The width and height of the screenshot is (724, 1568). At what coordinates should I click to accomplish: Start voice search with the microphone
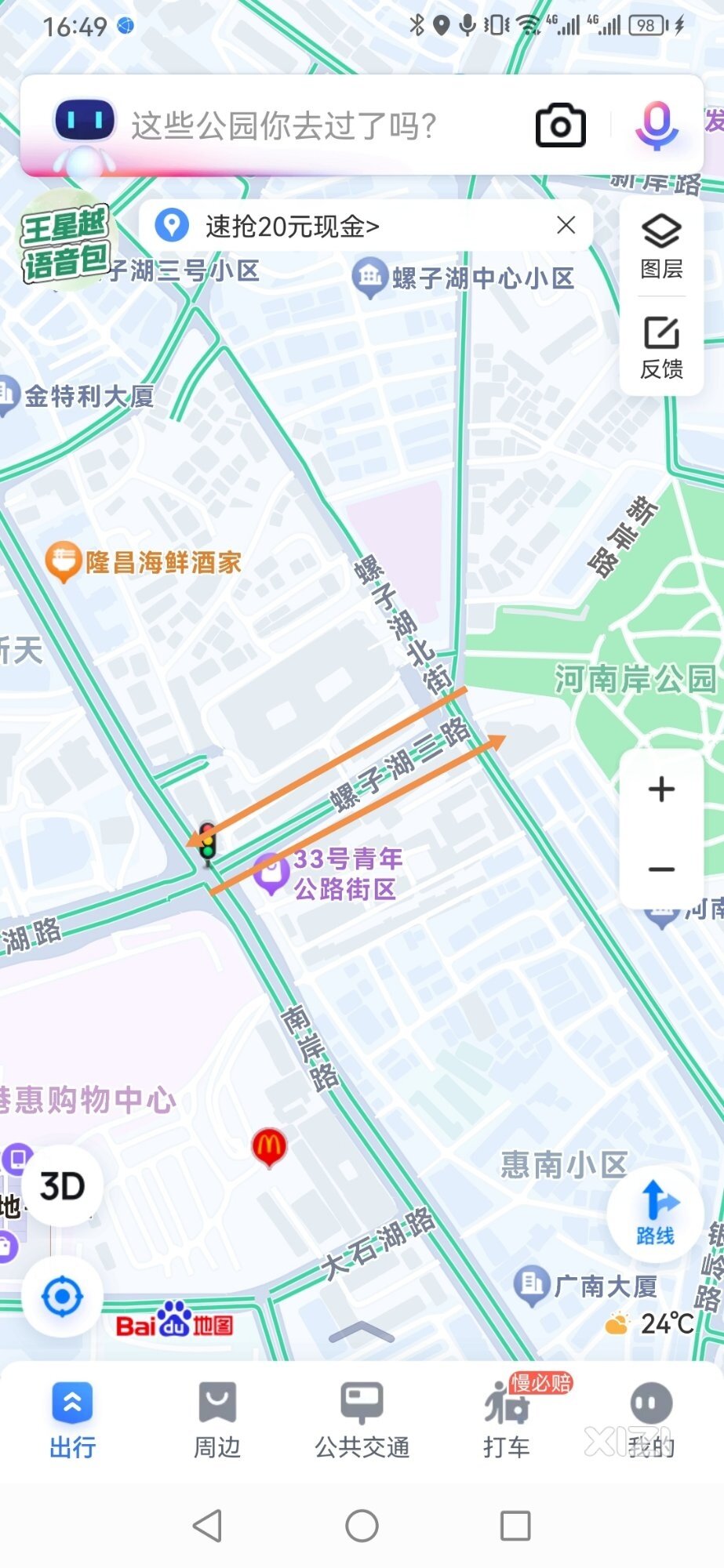pyautogui.click(x=656, y=125)
